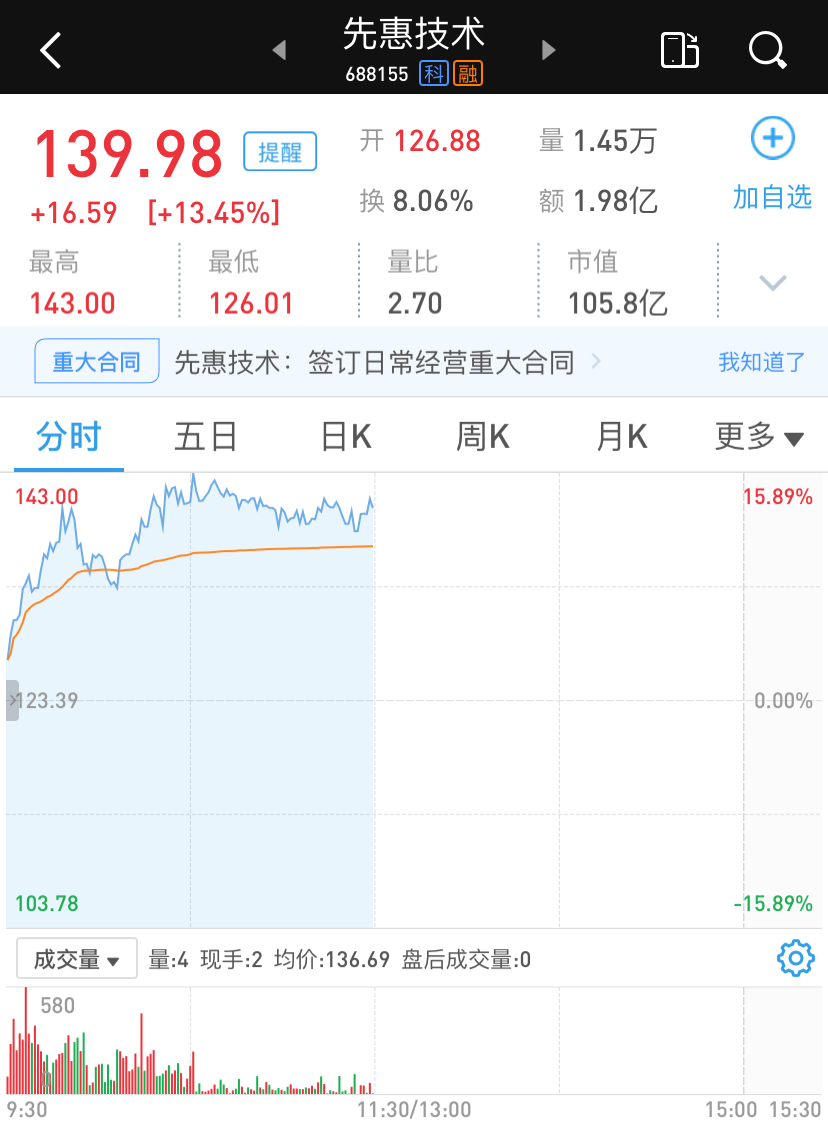This screenshot has height=1128, width=828.
Task: Switch to the 日K chart tab
Action: point(344,437)
